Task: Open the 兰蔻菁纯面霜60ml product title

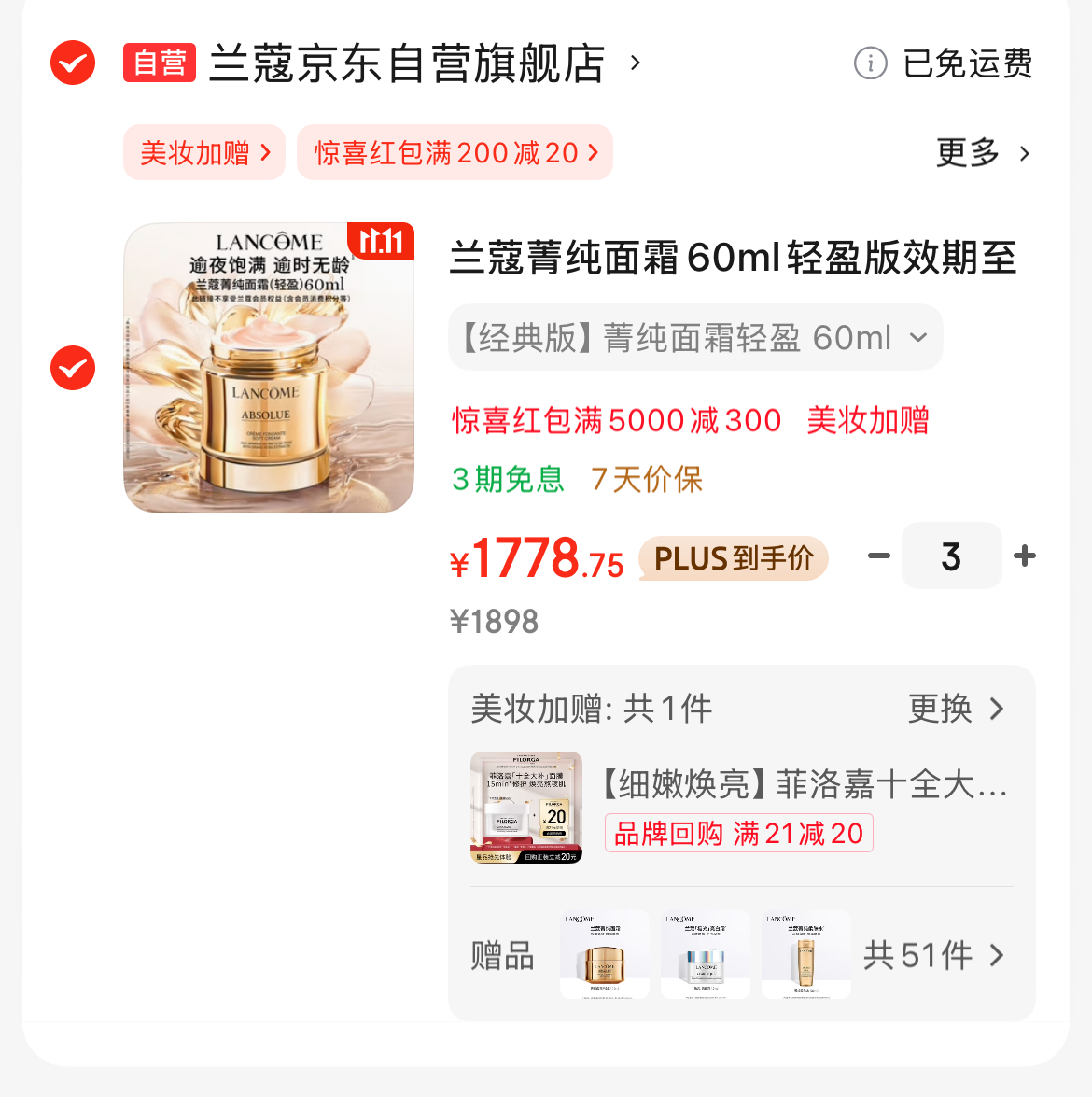Action: (733, 259)
